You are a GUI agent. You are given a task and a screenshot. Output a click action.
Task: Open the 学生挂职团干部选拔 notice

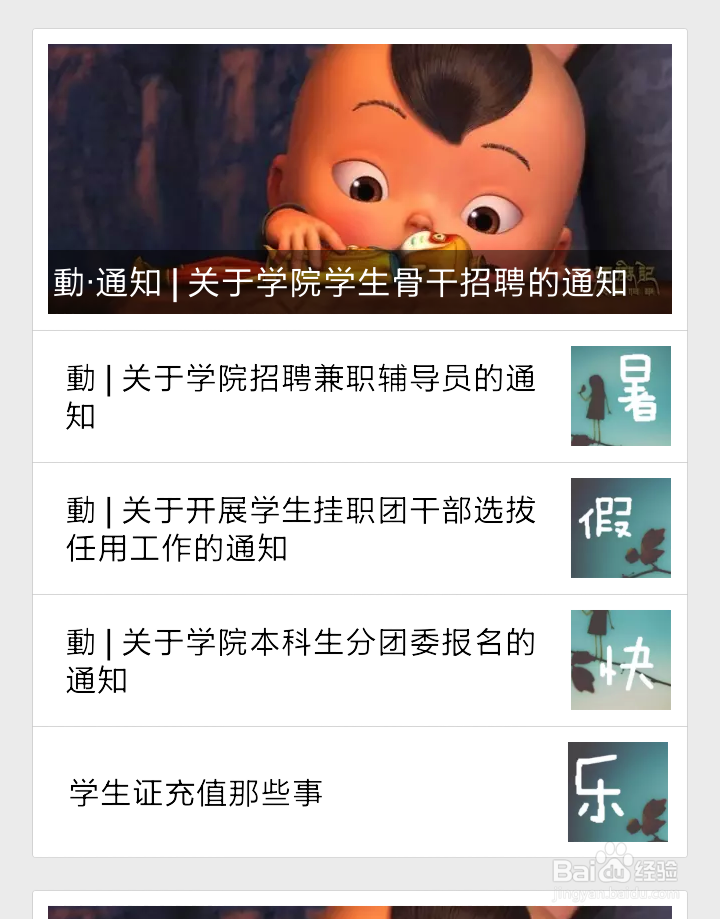click(x=300, y=528)
